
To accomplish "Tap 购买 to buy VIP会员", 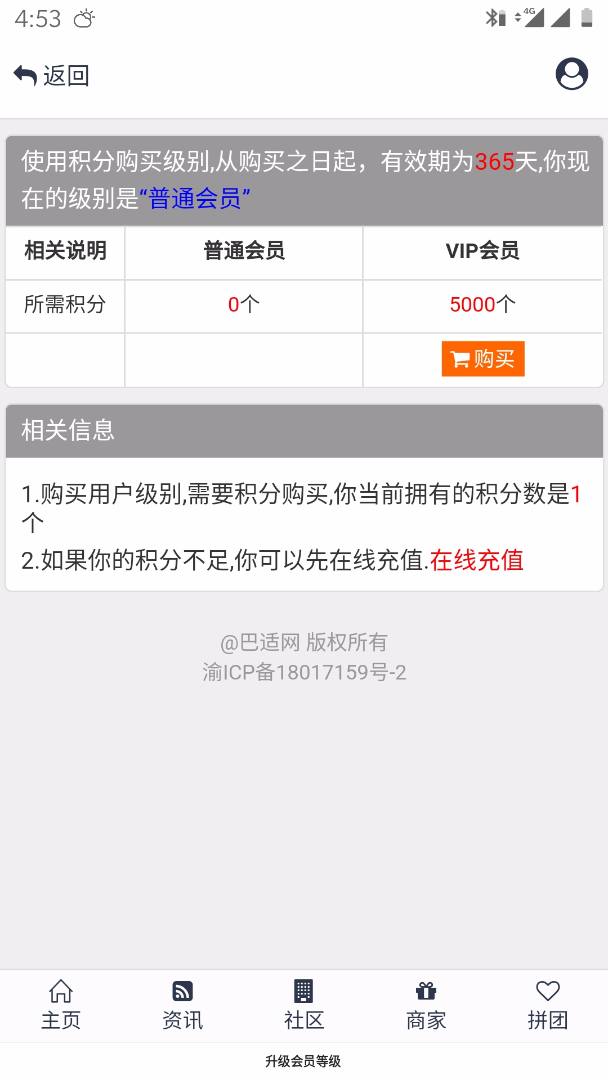I will (483, 359).
